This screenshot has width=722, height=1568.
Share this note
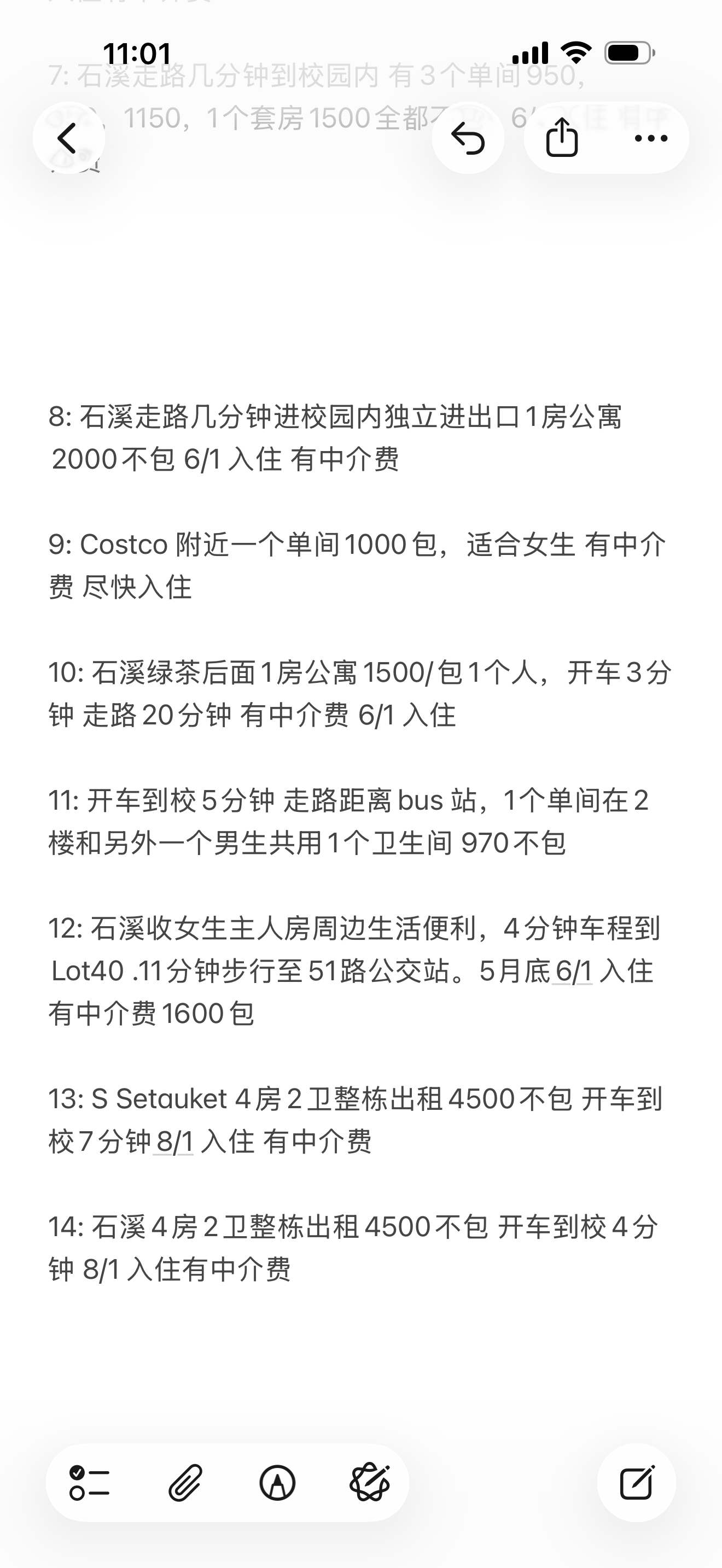[561, 138]
